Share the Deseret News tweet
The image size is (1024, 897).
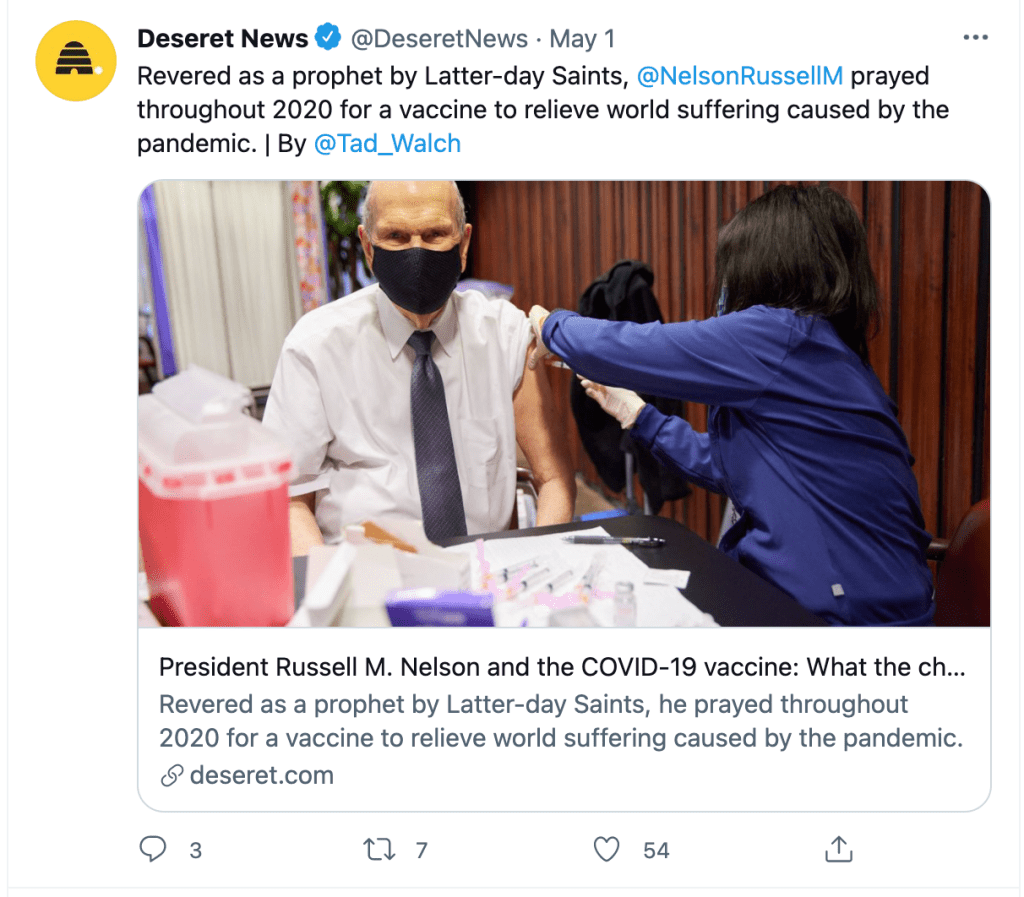point(837,850)
